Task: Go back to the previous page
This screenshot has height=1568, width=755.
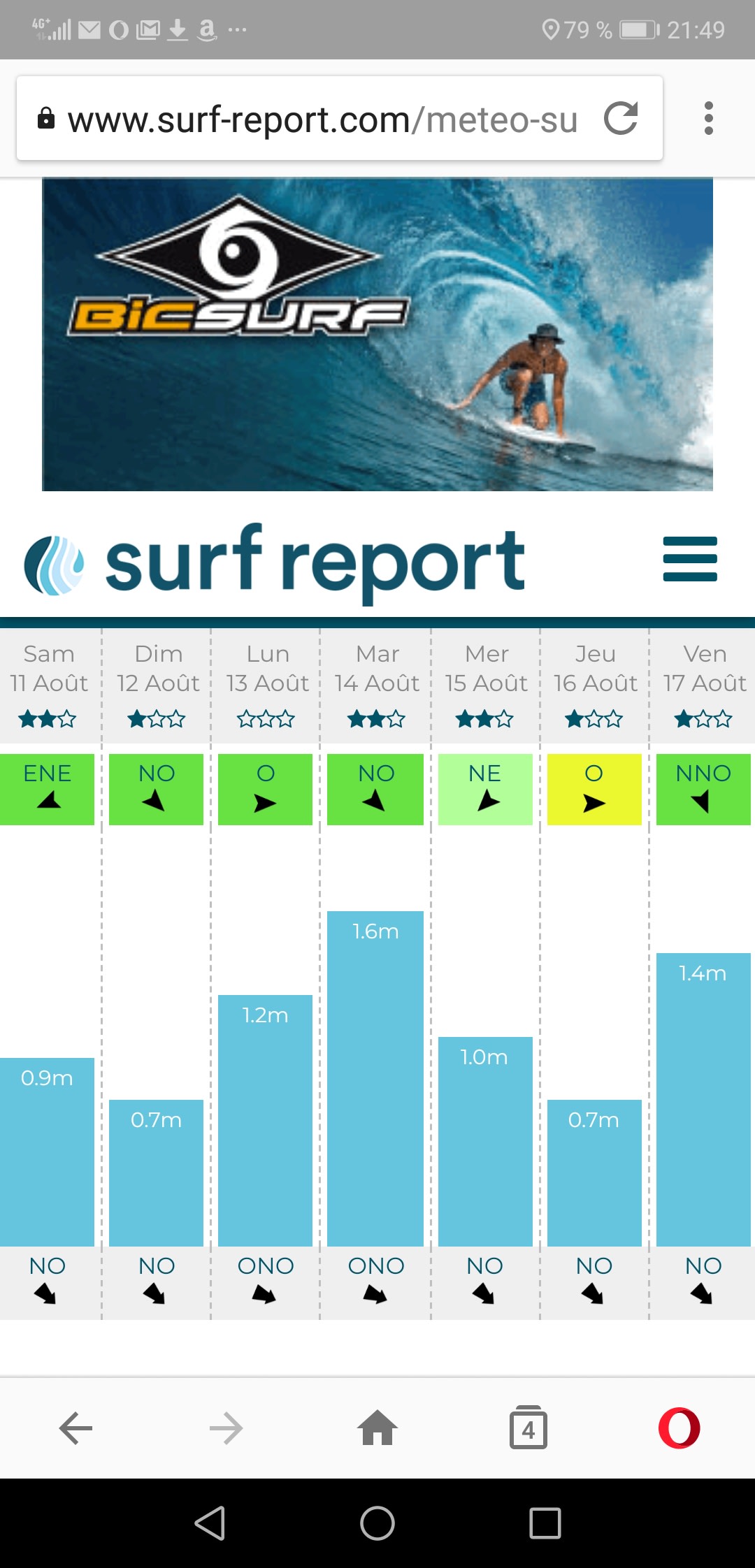Action: [x=75, y=1428]
